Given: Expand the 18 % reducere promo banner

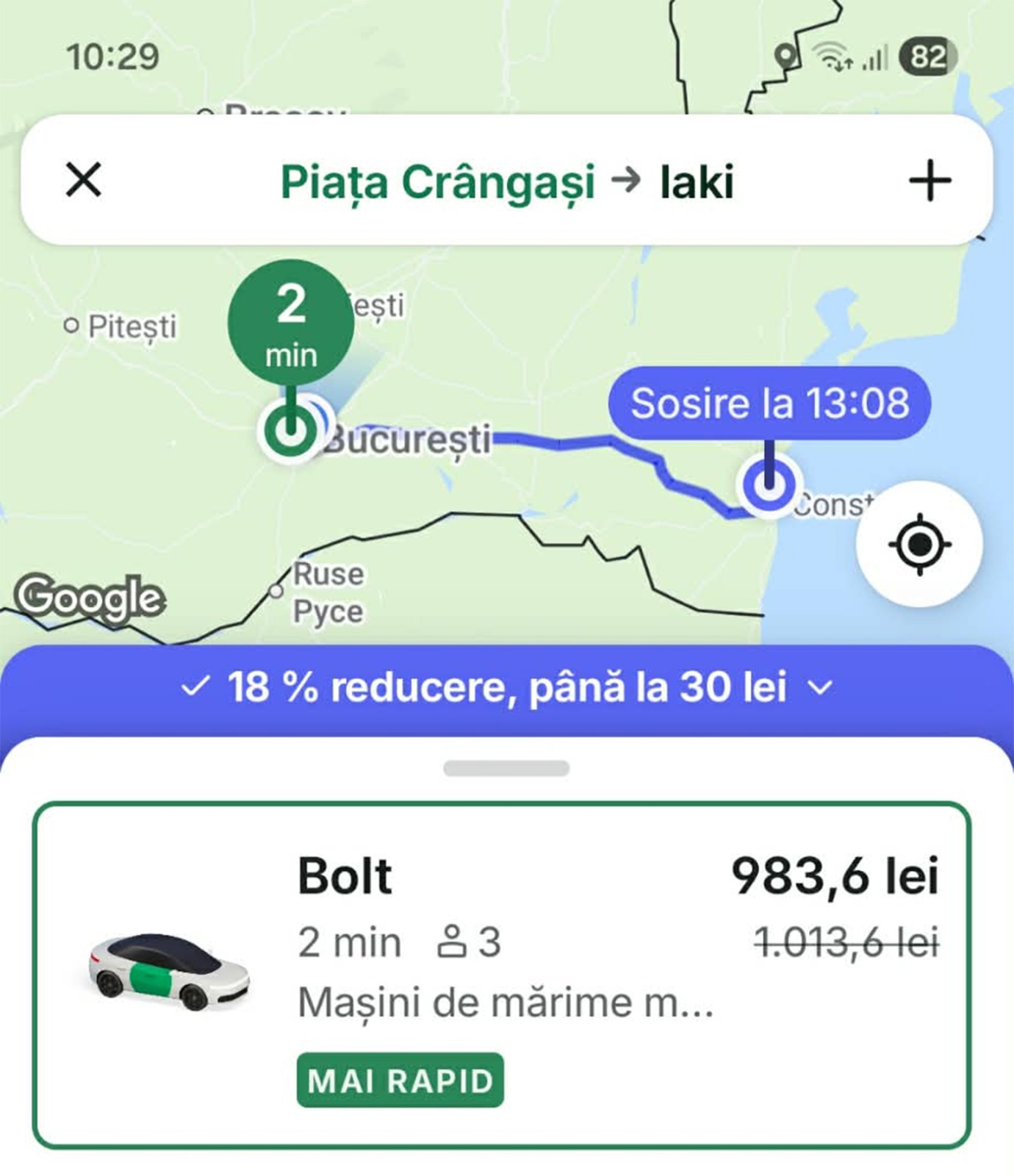Looking at the screenshot, I should pyautogui.click(x=507, y=688).
